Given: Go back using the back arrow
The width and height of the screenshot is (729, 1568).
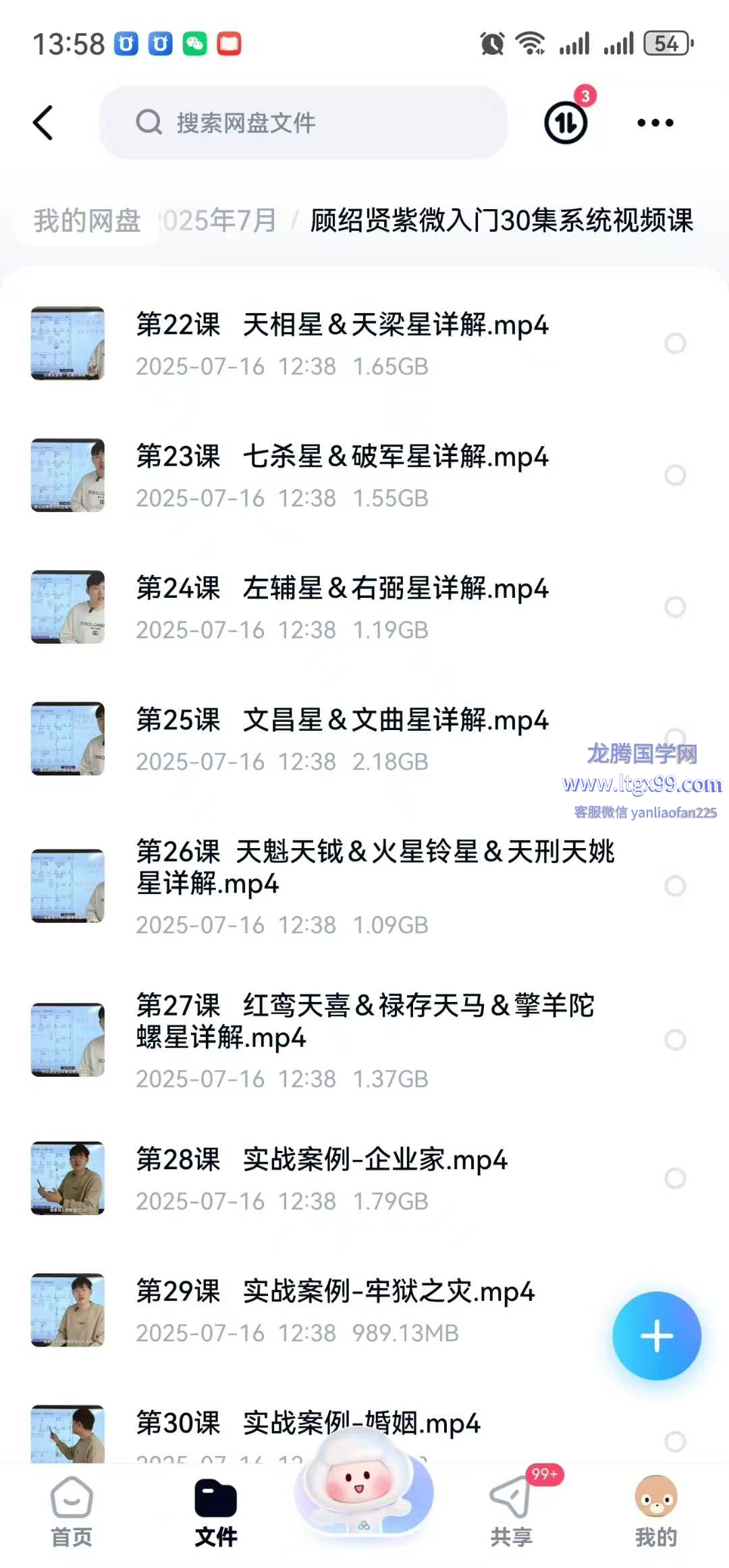Looking at the screenshot, I should tap(43, 123).
